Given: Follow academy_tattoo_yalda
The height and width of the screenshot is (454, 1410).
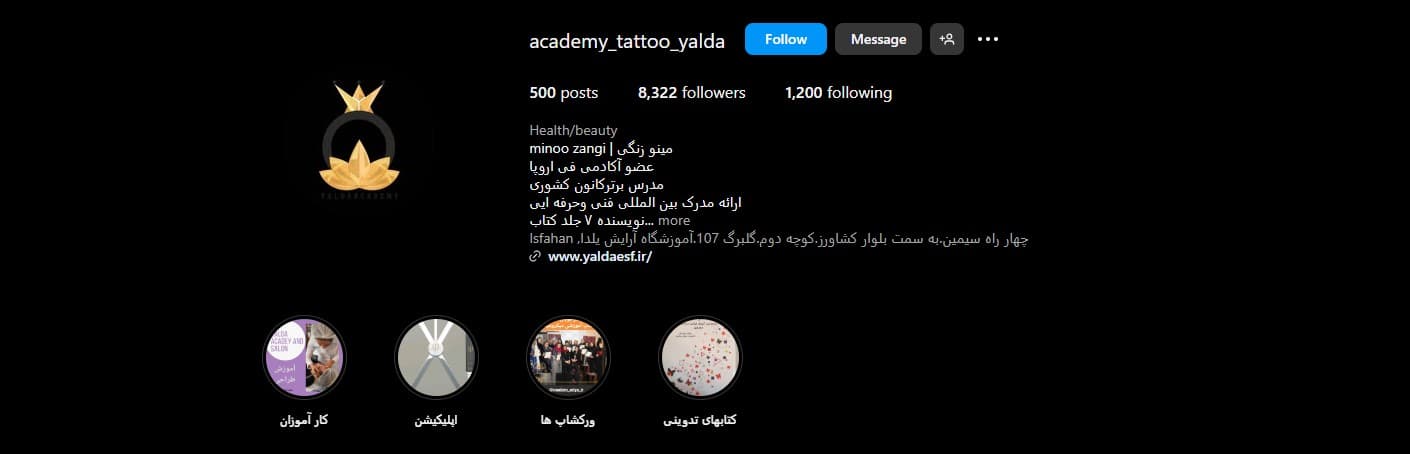Looking at the screenshot, I should pos(785,39).
